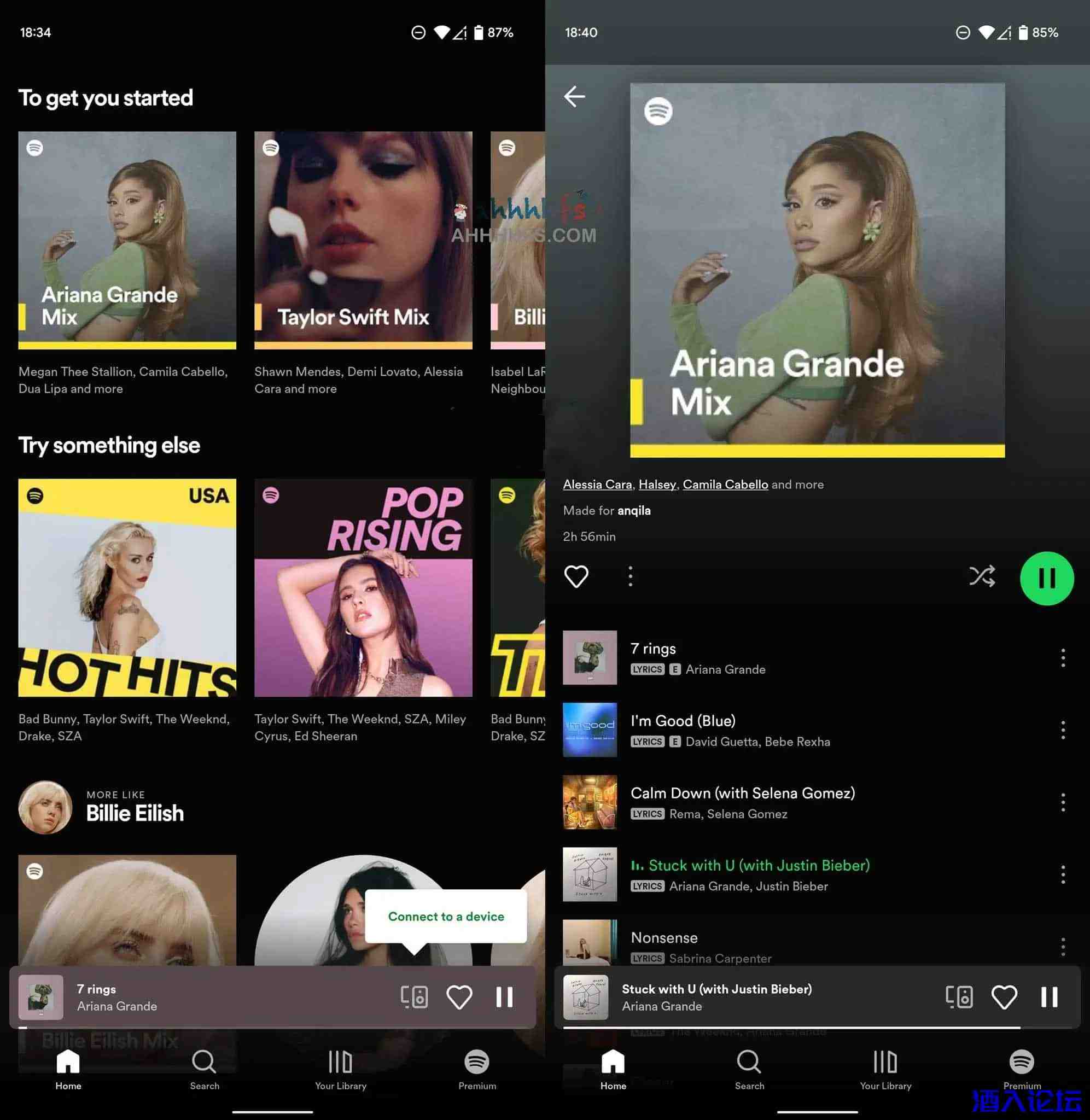Open options for Stuck with U track

(1063, 874)
